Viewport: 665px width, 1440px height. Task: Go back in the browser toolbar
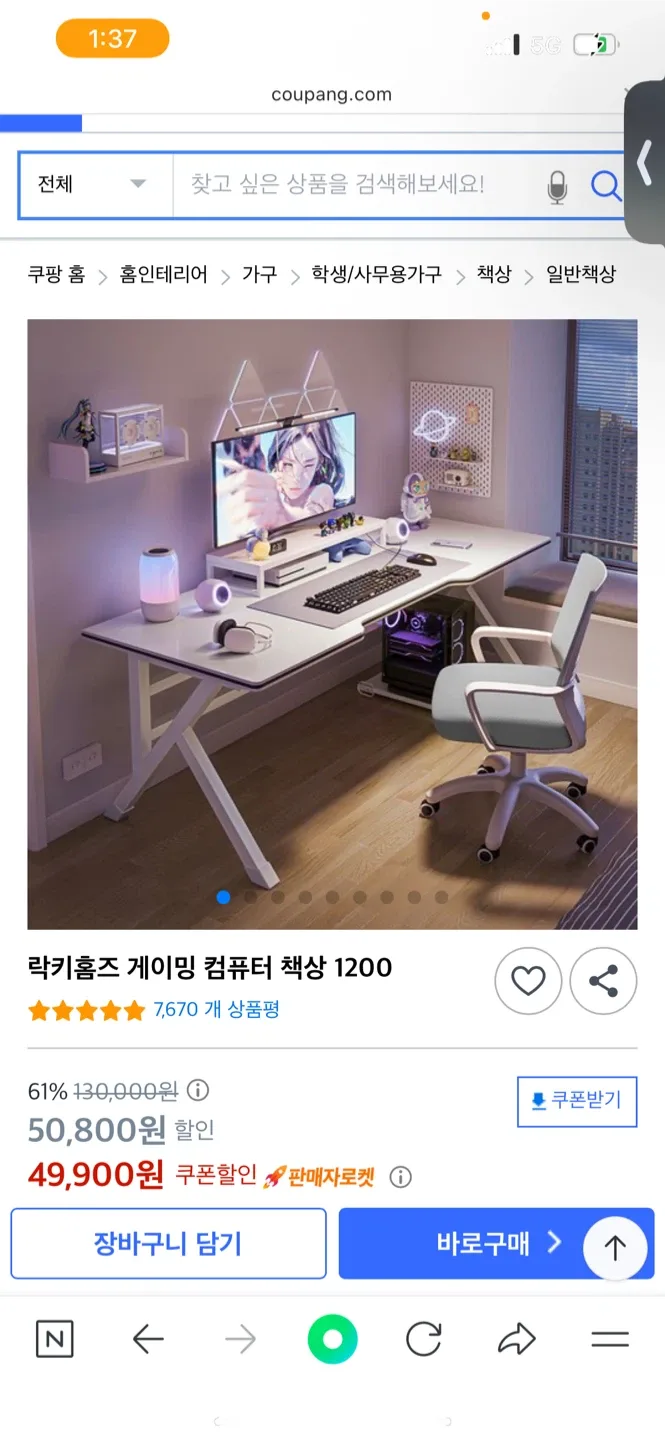click(148, 1340)
